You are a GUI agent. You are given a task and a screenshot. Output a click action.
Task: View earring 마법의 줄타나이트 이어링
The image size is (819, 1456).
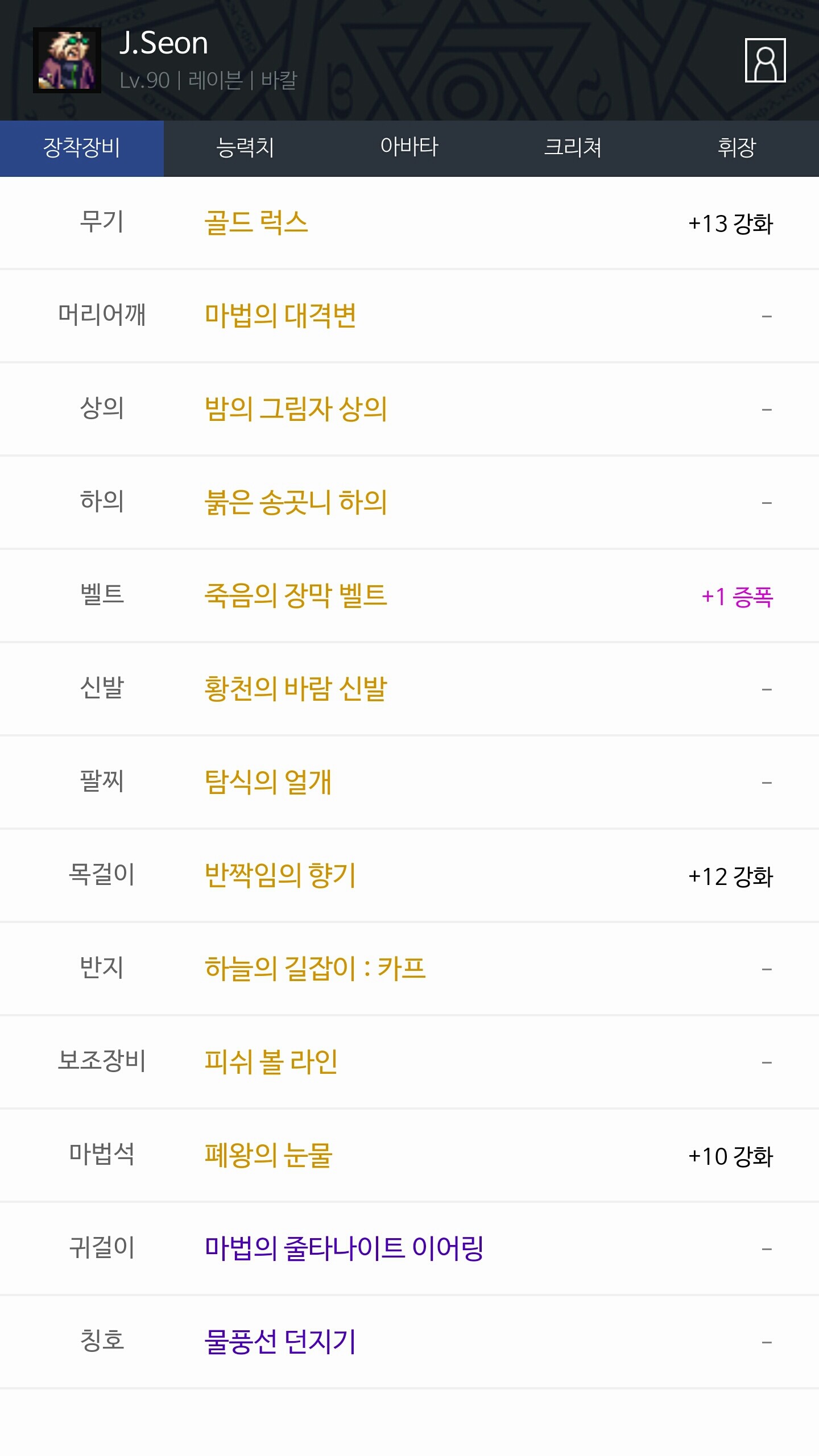[344, 1248]
